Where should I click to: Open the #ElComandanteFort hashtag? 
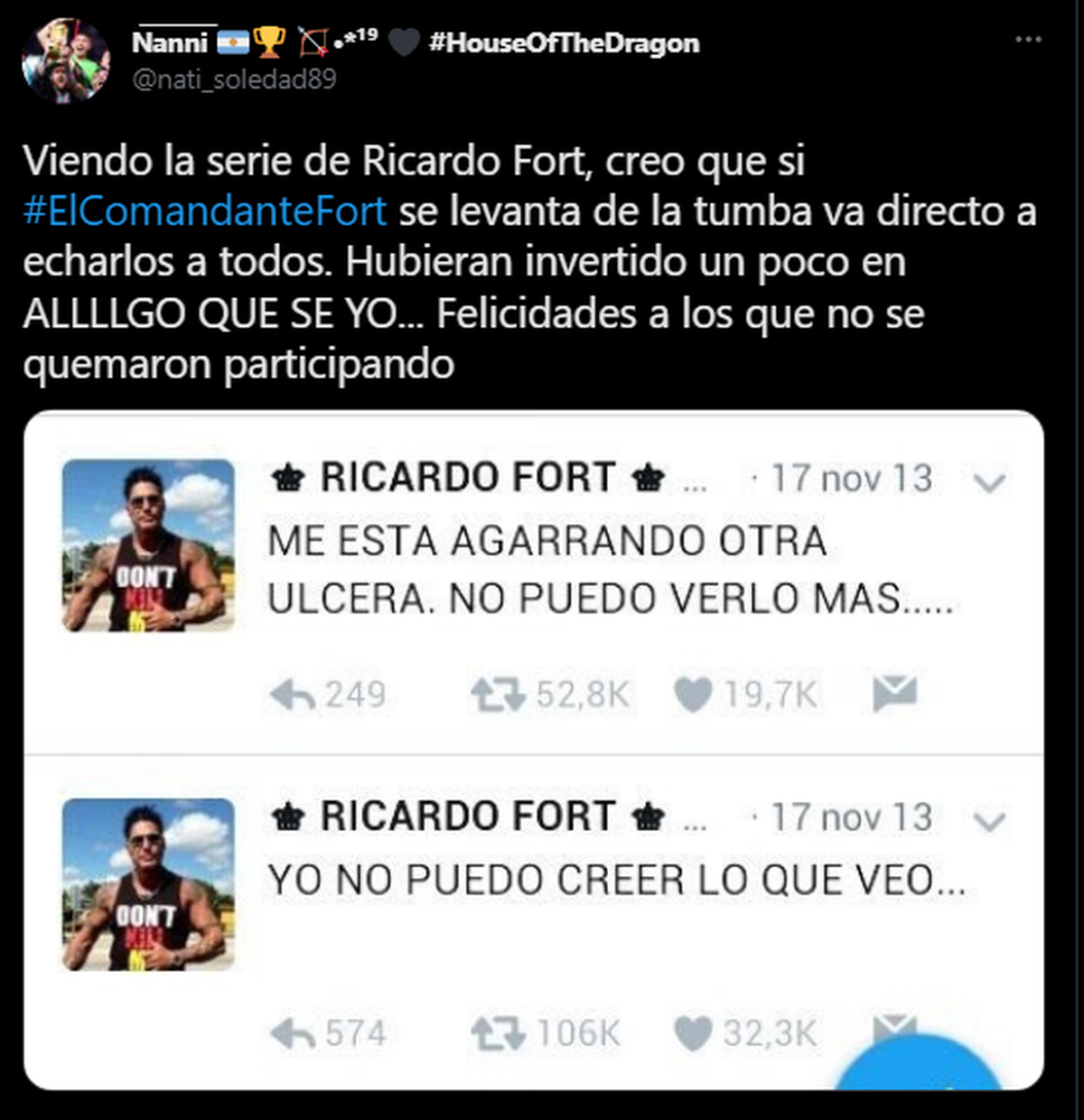tap(205, 211)
